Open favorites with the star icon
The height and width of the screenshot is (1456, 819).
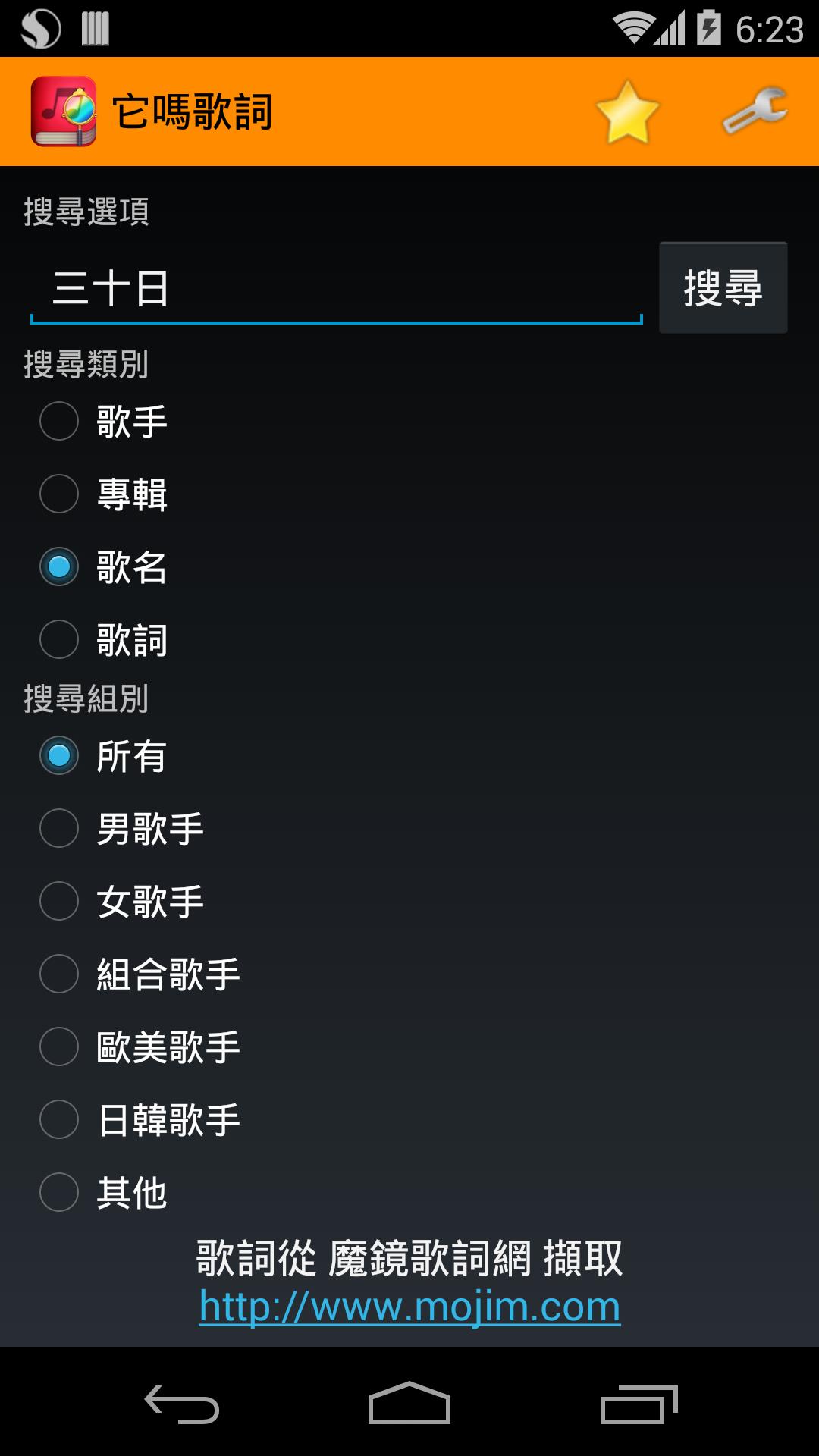click(627, 112)
